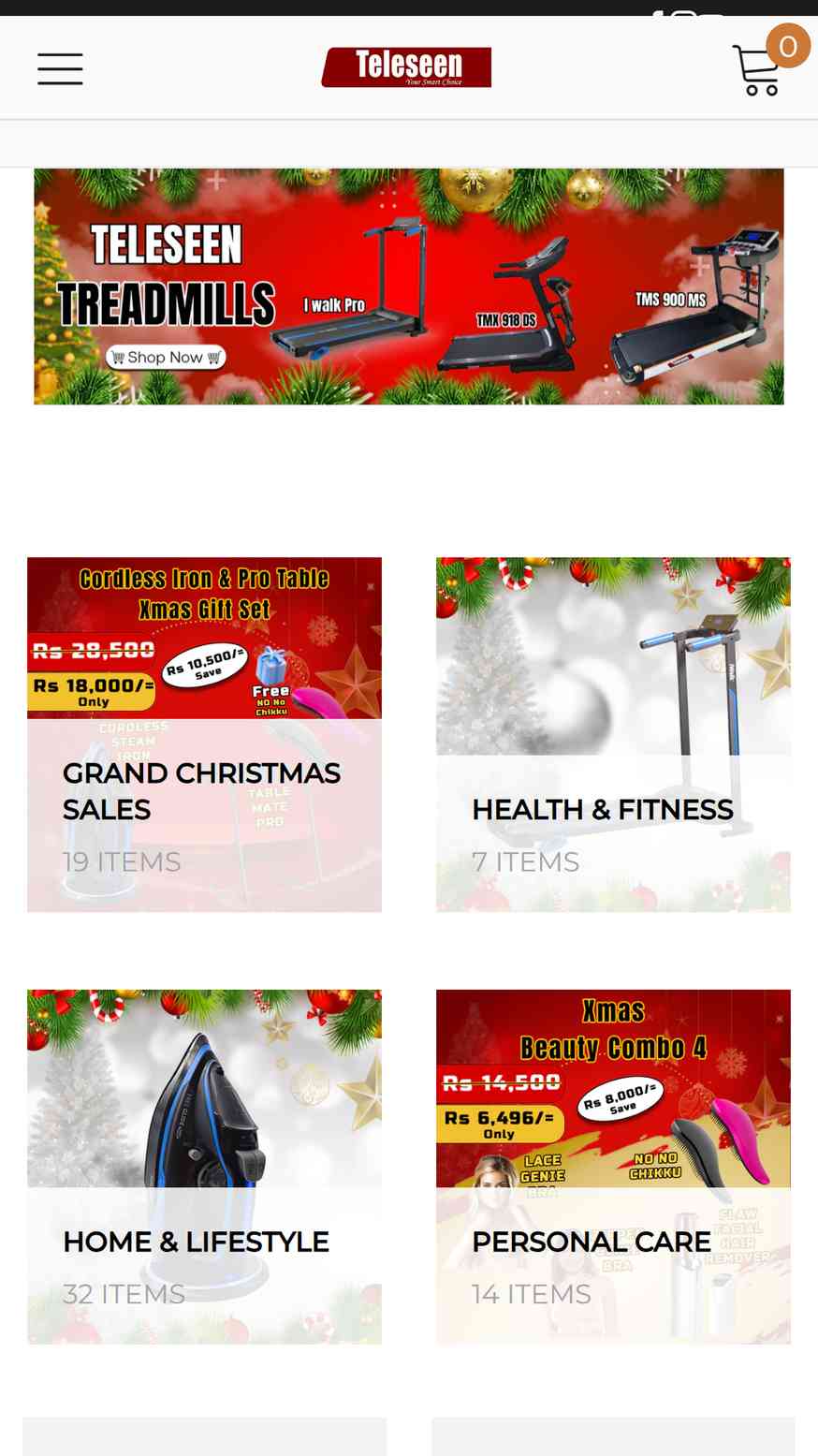Go to home via Teleseen logo
This screenshot has width=818, height=1456.
pyautogui.click(x=406, y=67)
